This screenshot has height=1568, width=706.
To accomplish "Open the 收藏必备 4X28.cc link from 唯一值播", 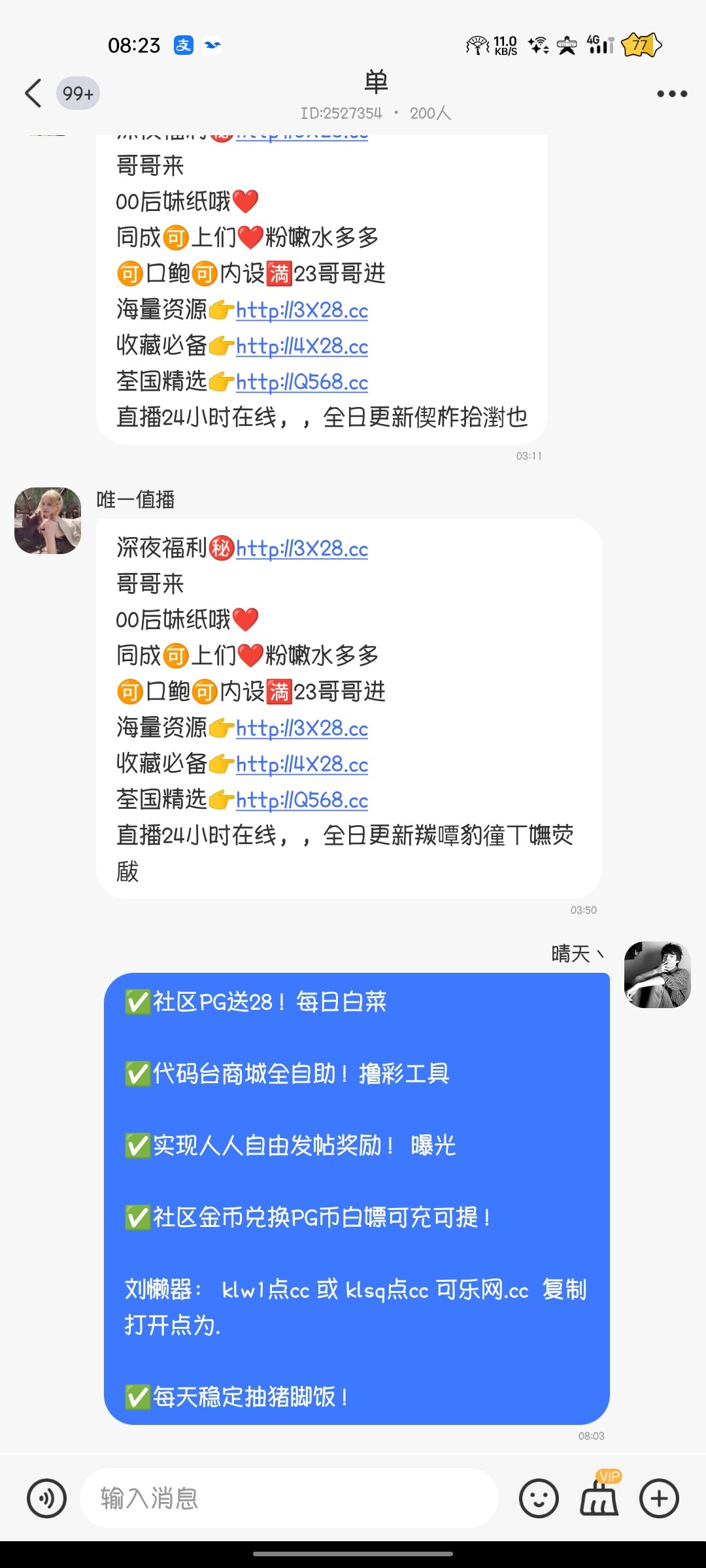I will click(x=301, y=764).
